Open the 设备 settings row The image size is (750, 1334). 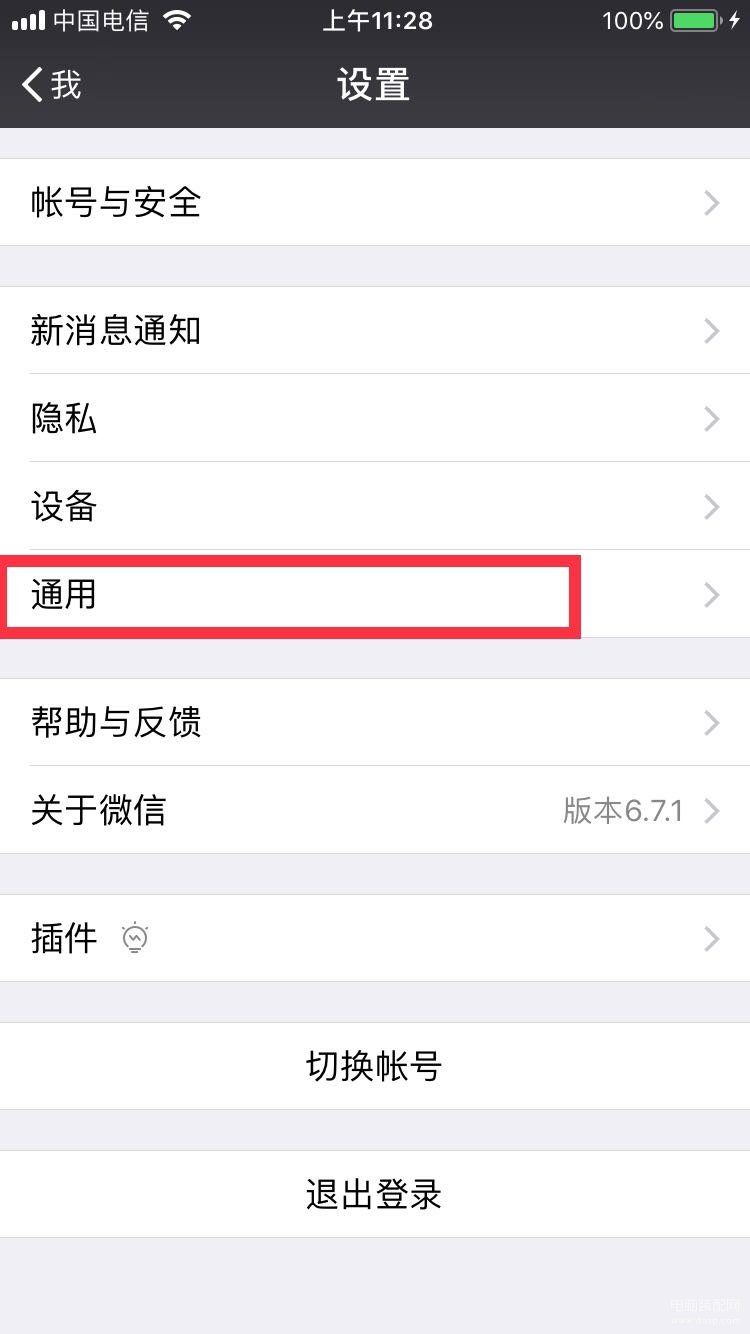pos(375,506)
